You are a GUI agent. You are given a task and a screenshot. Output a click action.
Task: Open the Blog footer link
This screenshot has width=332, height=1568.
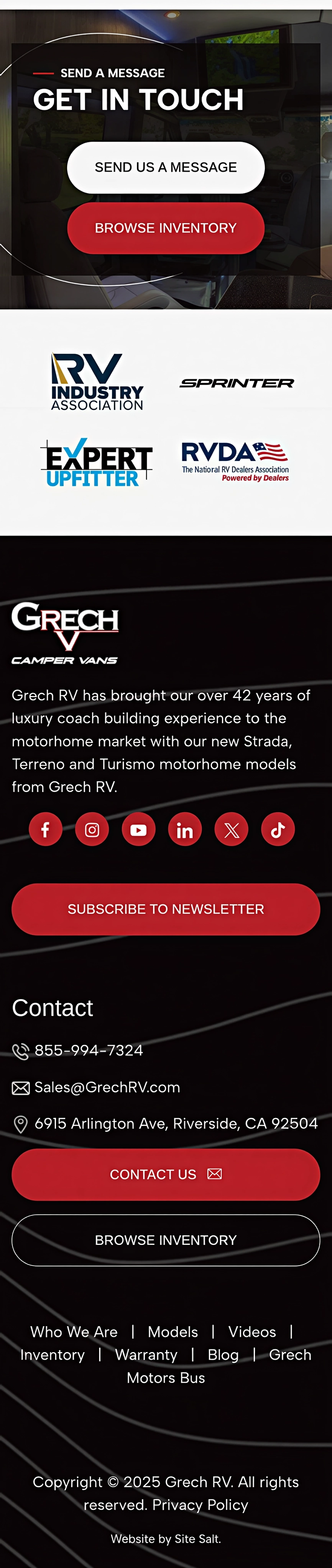(x=223, y=1354)
